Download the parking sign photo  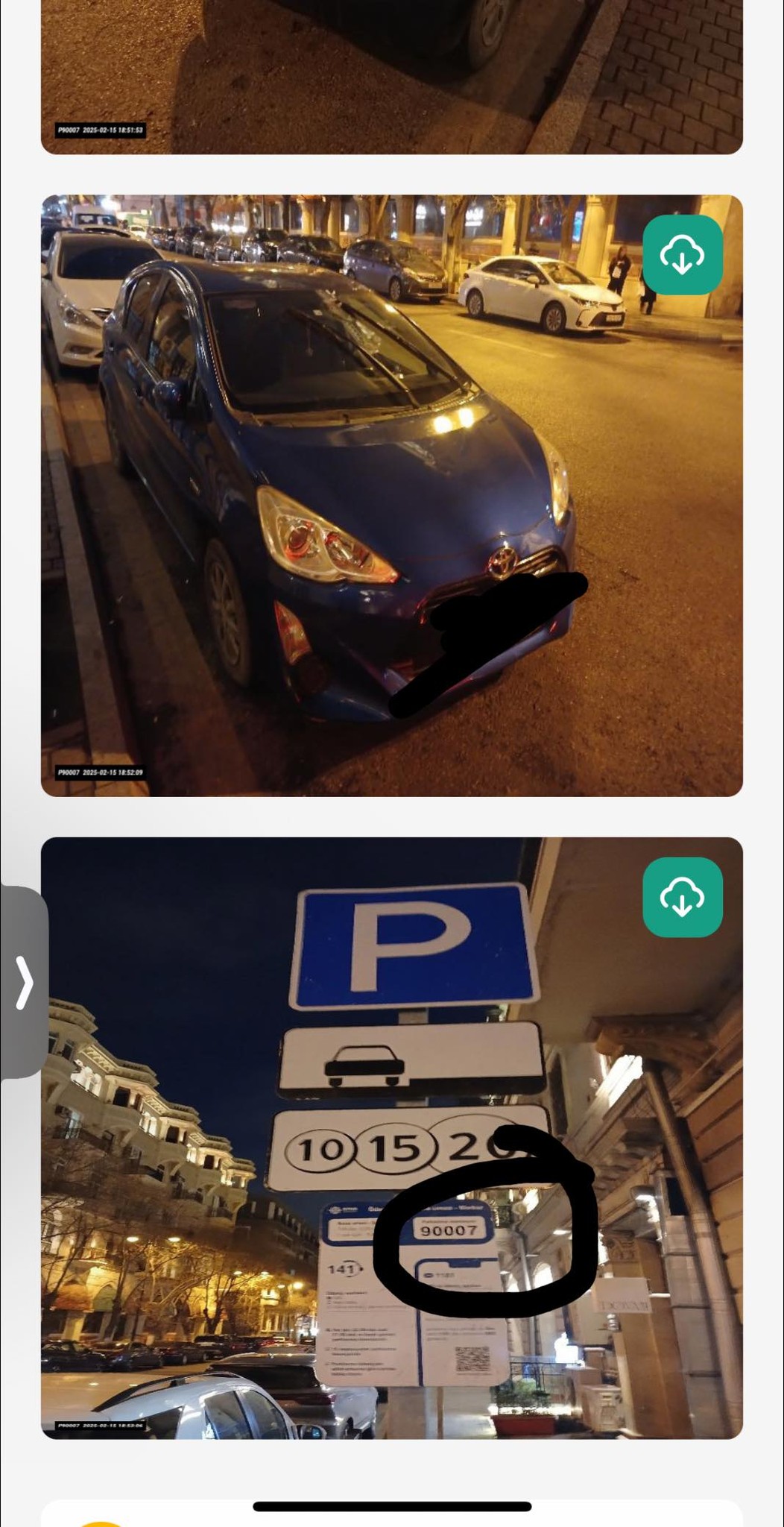683,897
